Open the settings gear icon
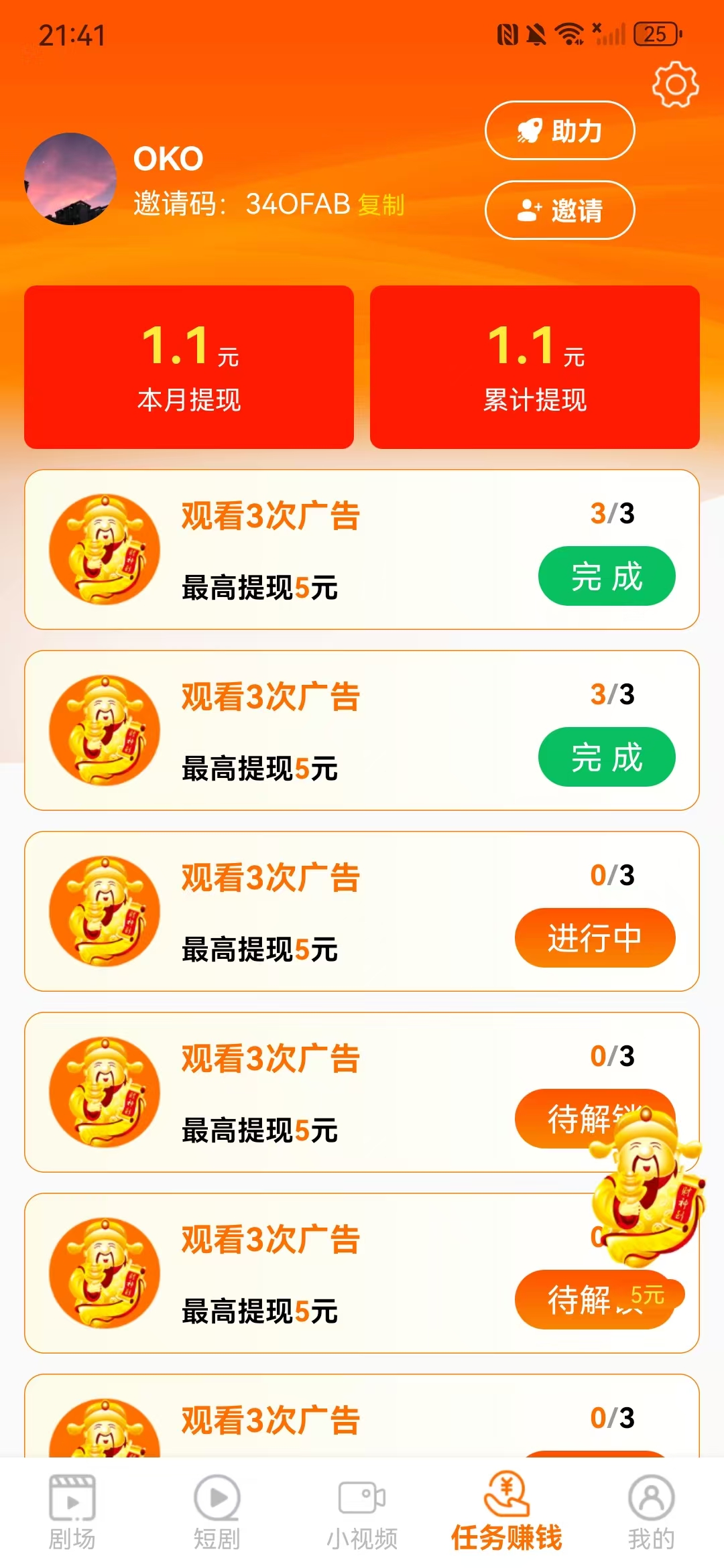 pos(675,84)
